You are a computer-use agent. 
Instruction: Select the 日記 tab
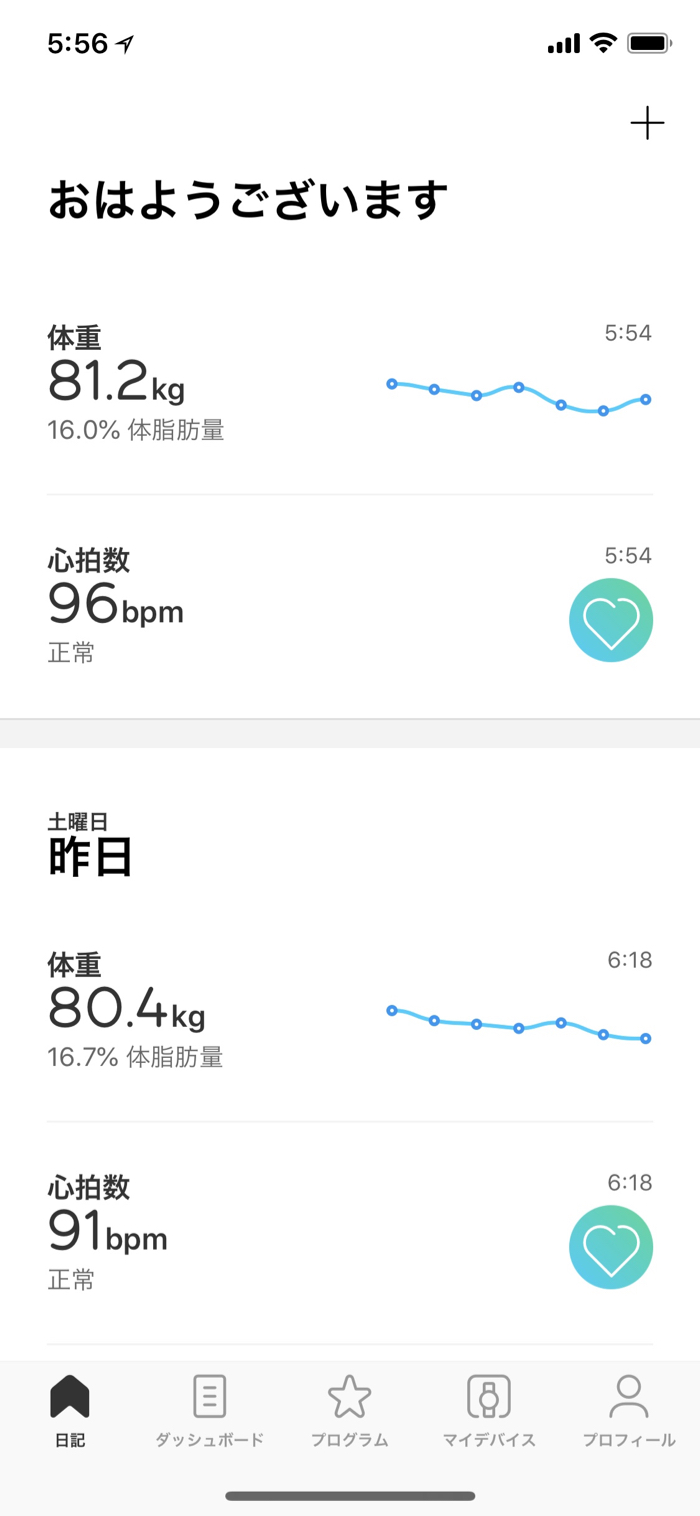click(x=70, y=1411)
